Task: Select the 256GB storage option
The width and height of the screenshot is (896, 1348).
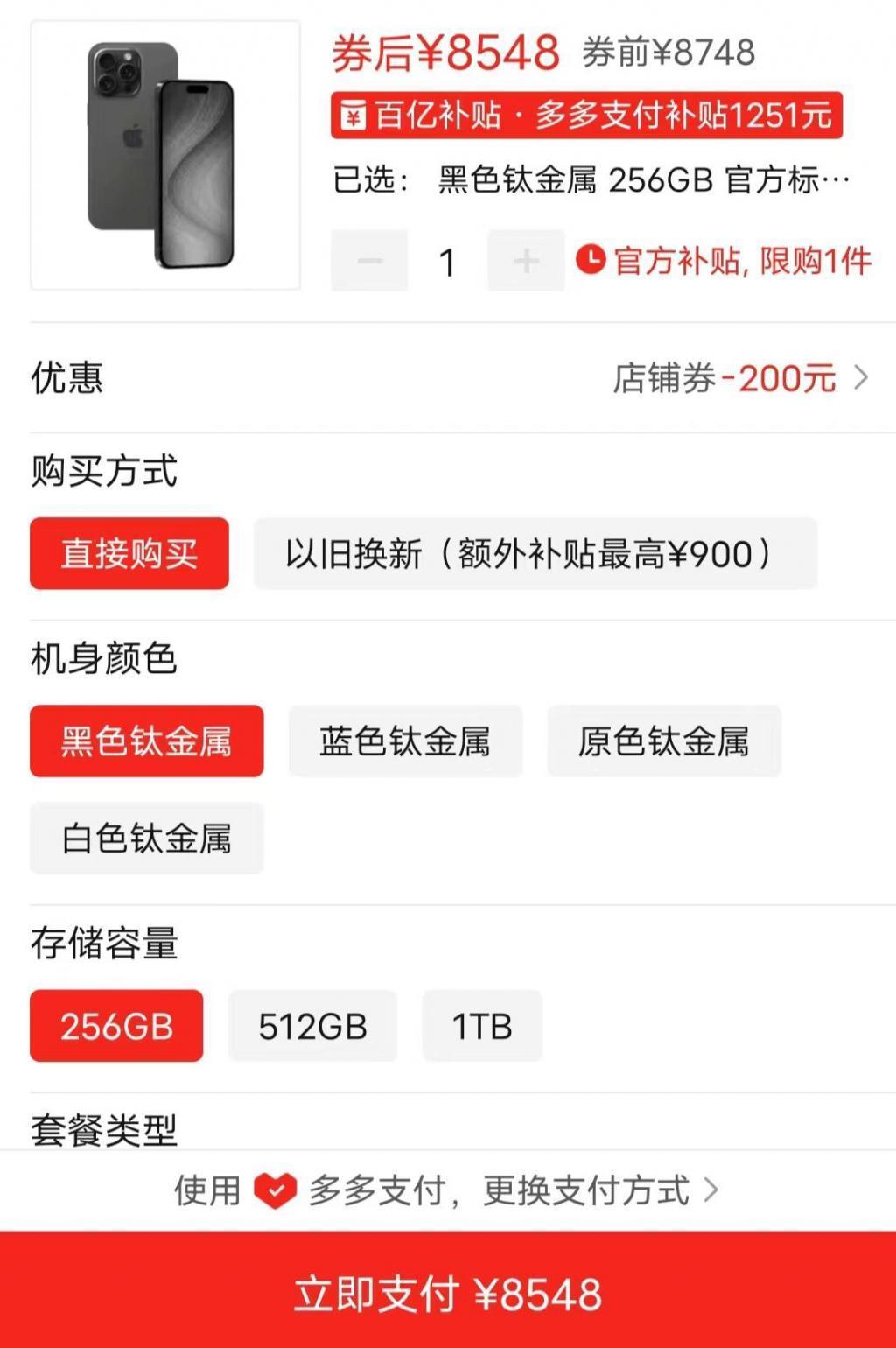Action: [116, 1026]
